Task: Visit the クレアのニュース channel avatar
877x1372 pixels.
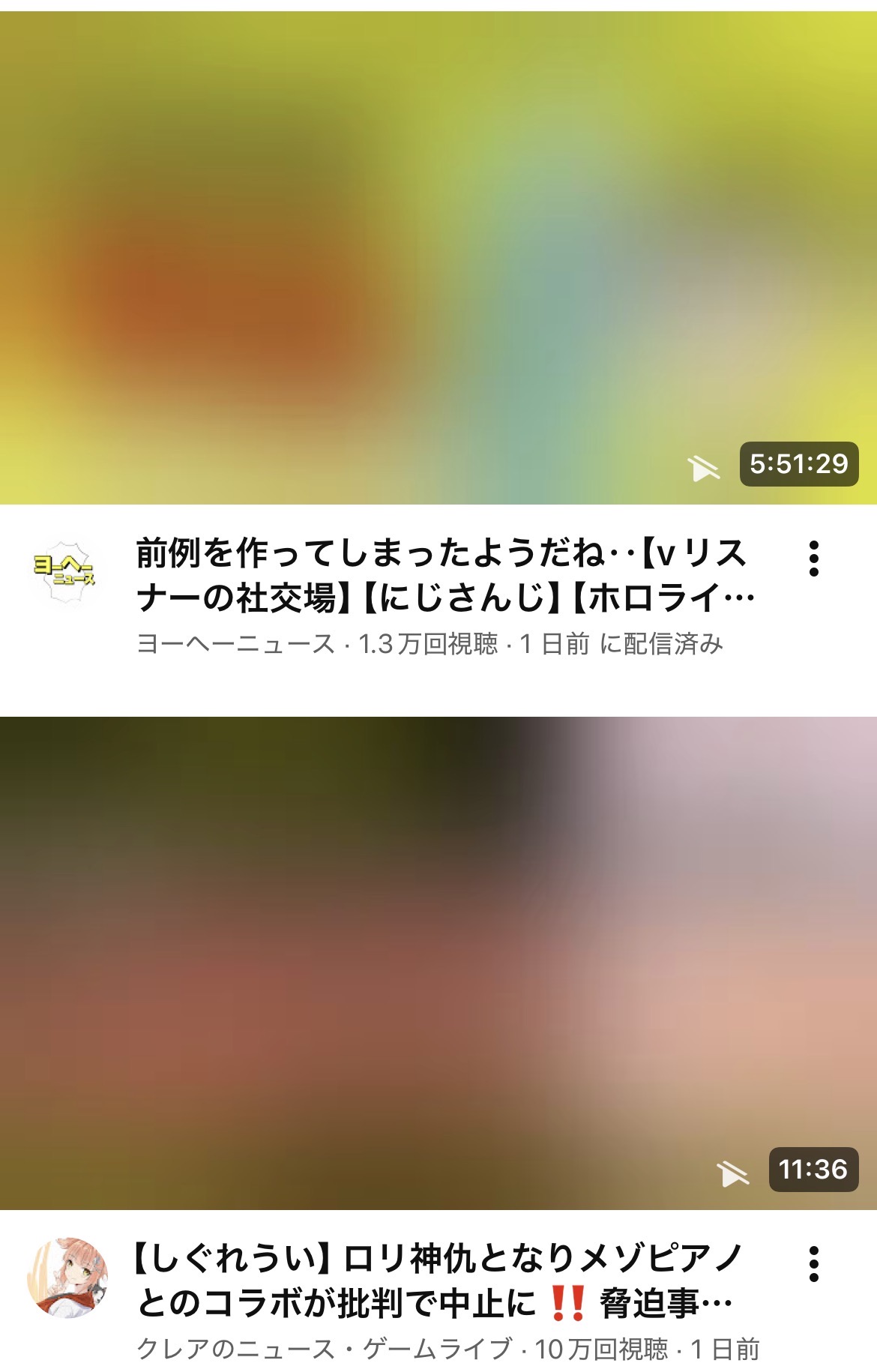Action: pyautogui.click(x=67, y=1278)
